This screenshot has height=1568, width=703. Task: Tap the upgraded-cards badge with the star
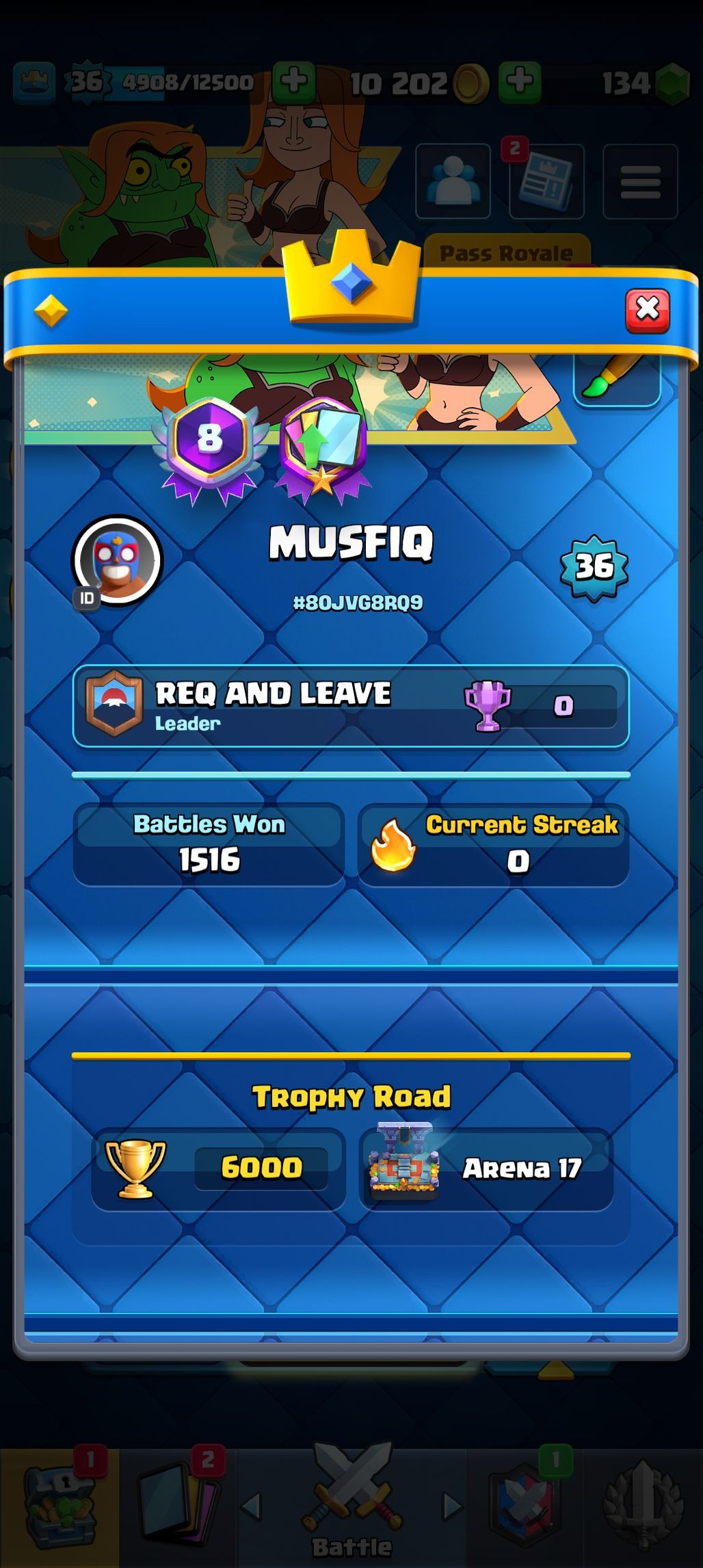click(323, 446)
